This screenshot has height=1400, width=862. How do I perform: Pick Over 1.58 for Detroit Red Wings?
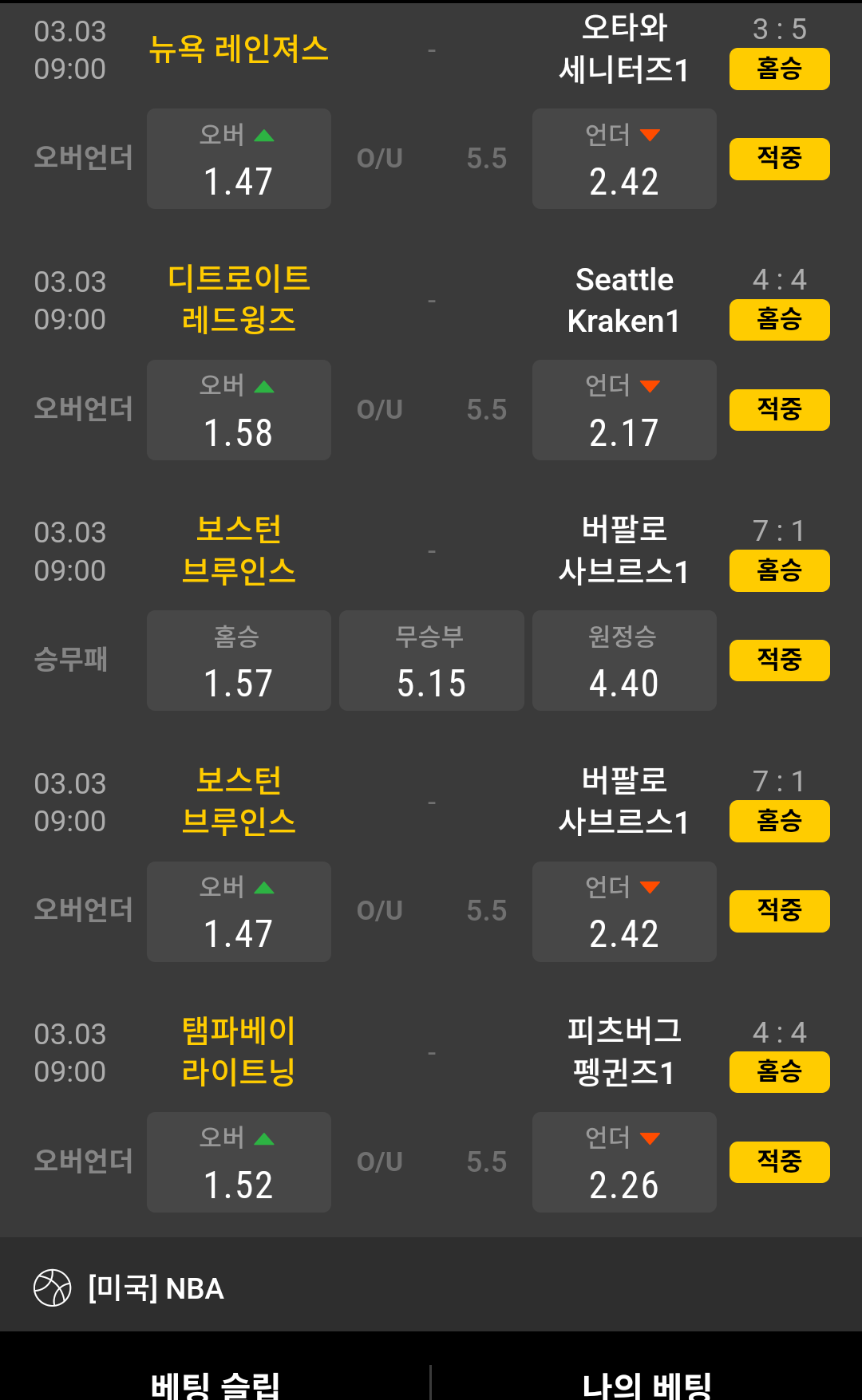point(239,410)
